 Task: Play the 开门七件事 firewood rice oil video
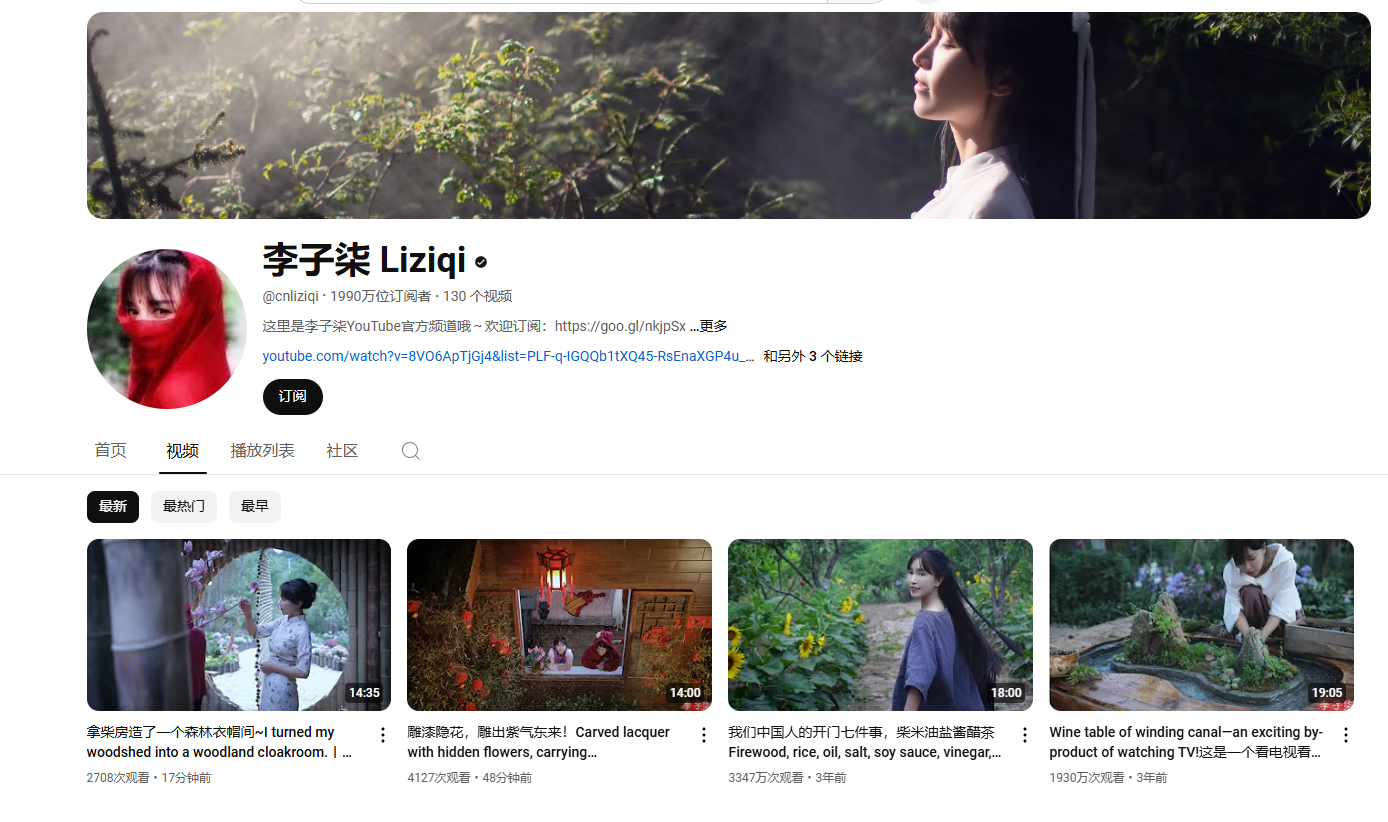[x=880, y=625]
